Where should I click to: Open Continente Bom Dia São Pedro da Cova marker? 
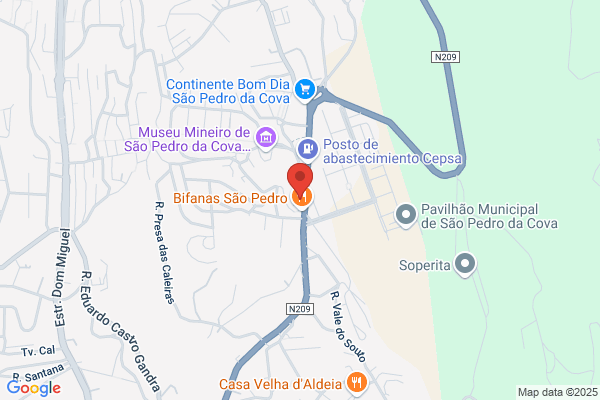click(307, 91)
